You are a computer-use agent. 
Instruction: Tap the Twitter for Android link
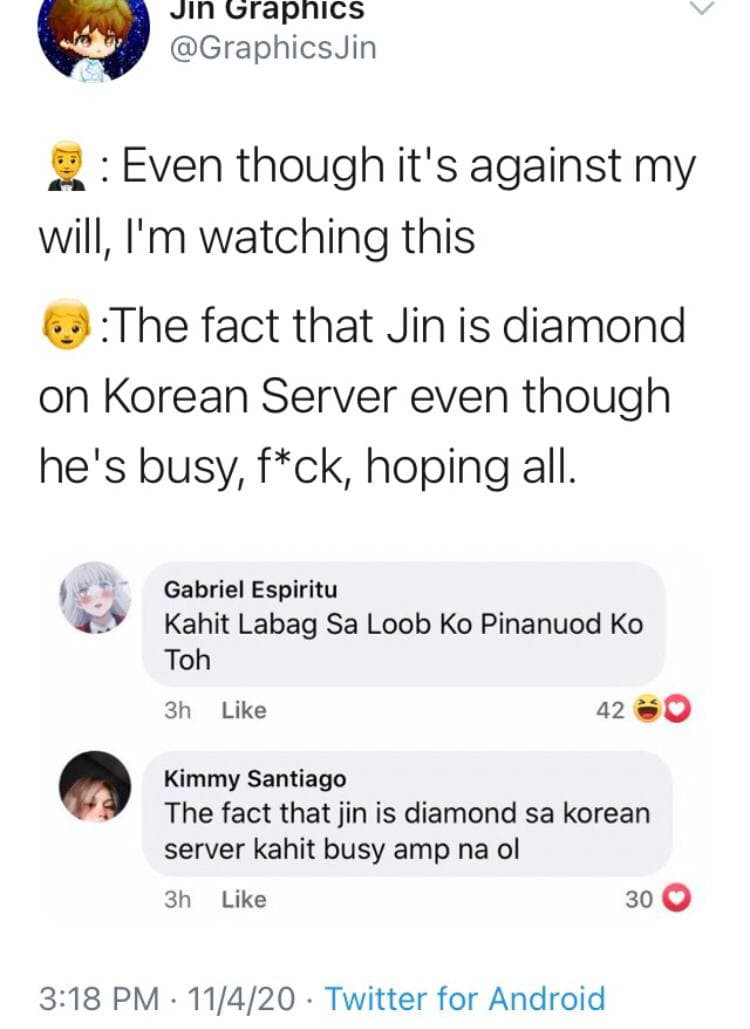[465, 998]
